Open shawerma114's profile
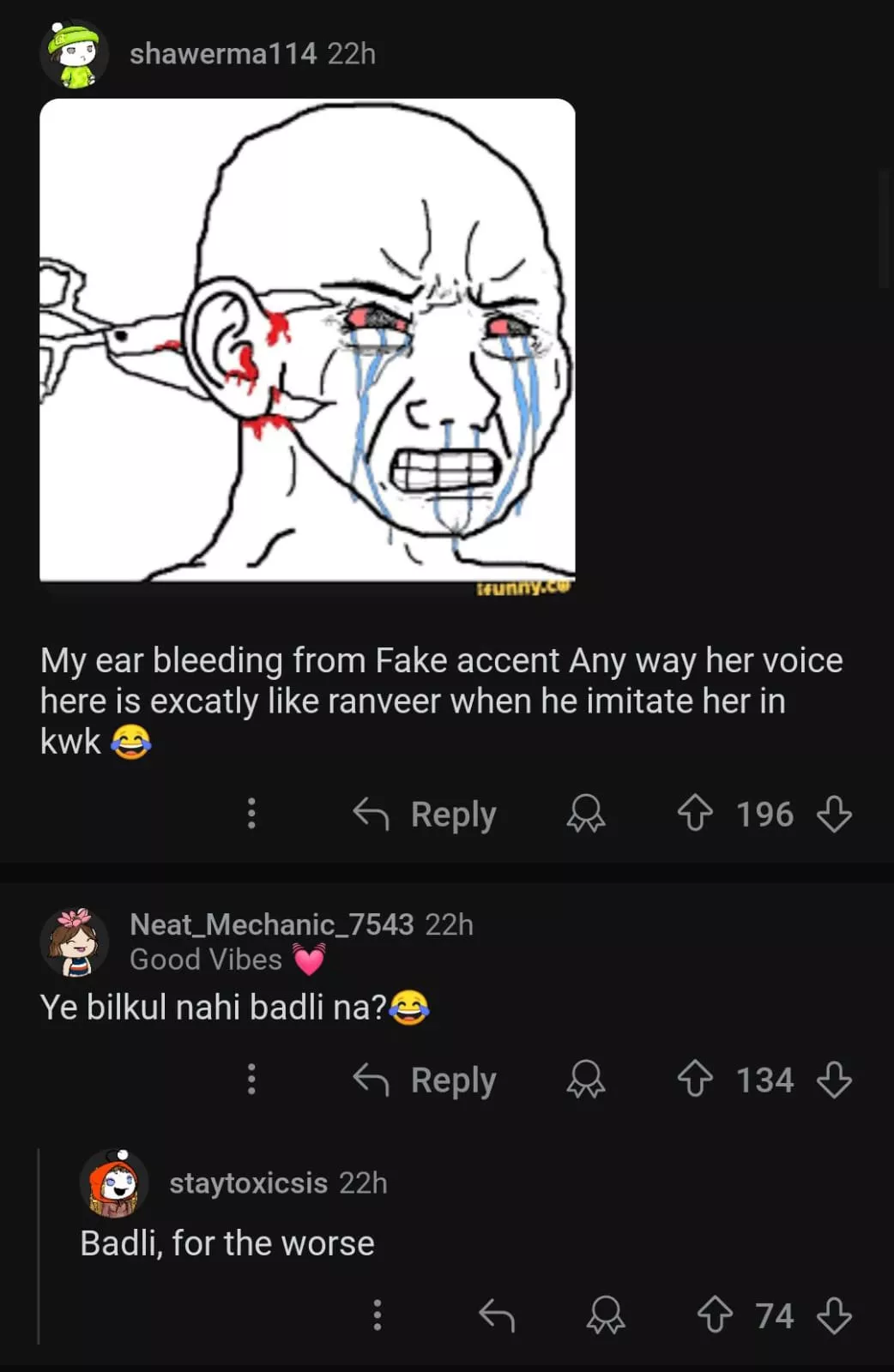894x1372 pixels. pos(222,54)
